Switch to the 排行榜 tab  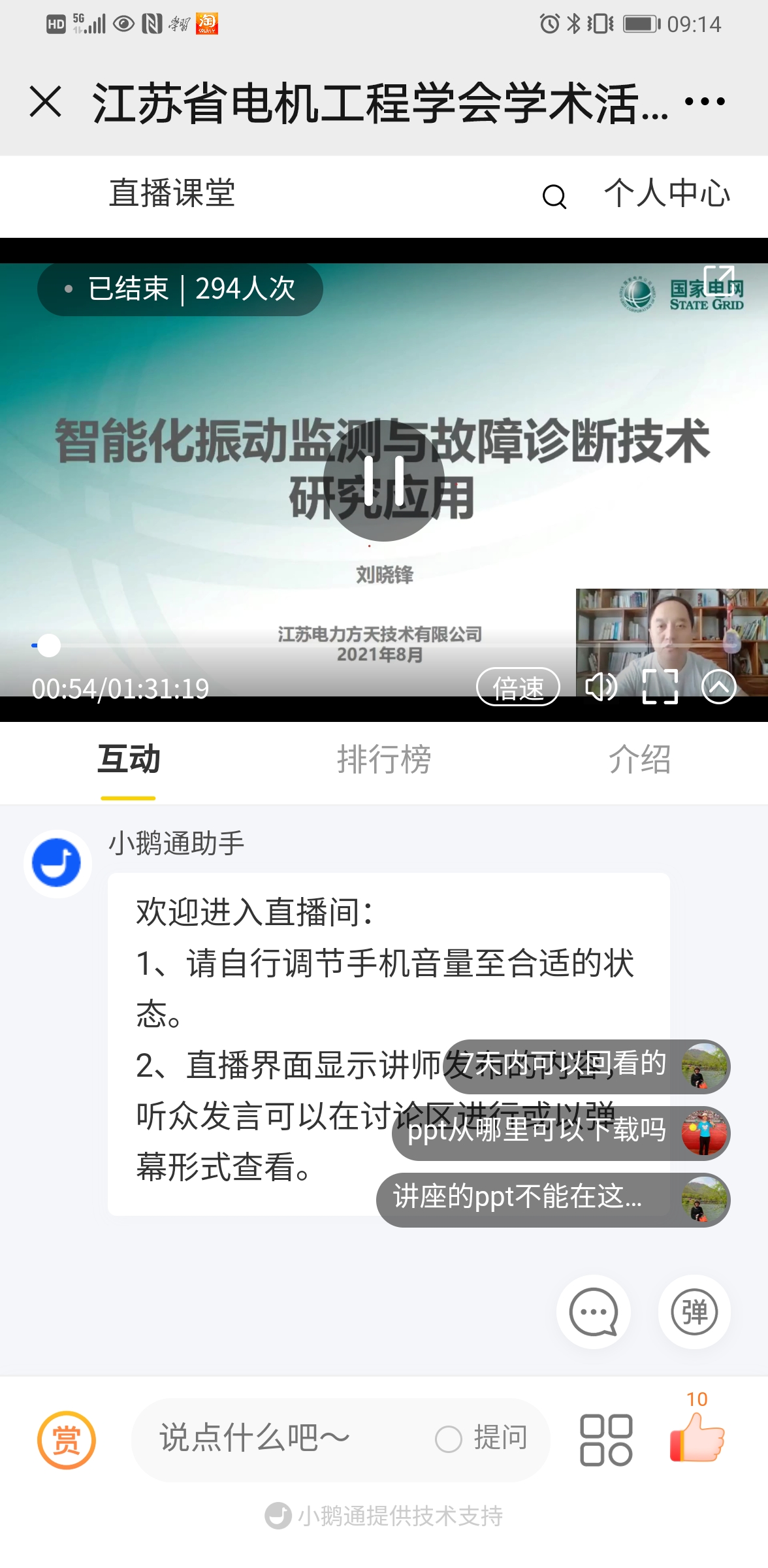coord(384,760)
